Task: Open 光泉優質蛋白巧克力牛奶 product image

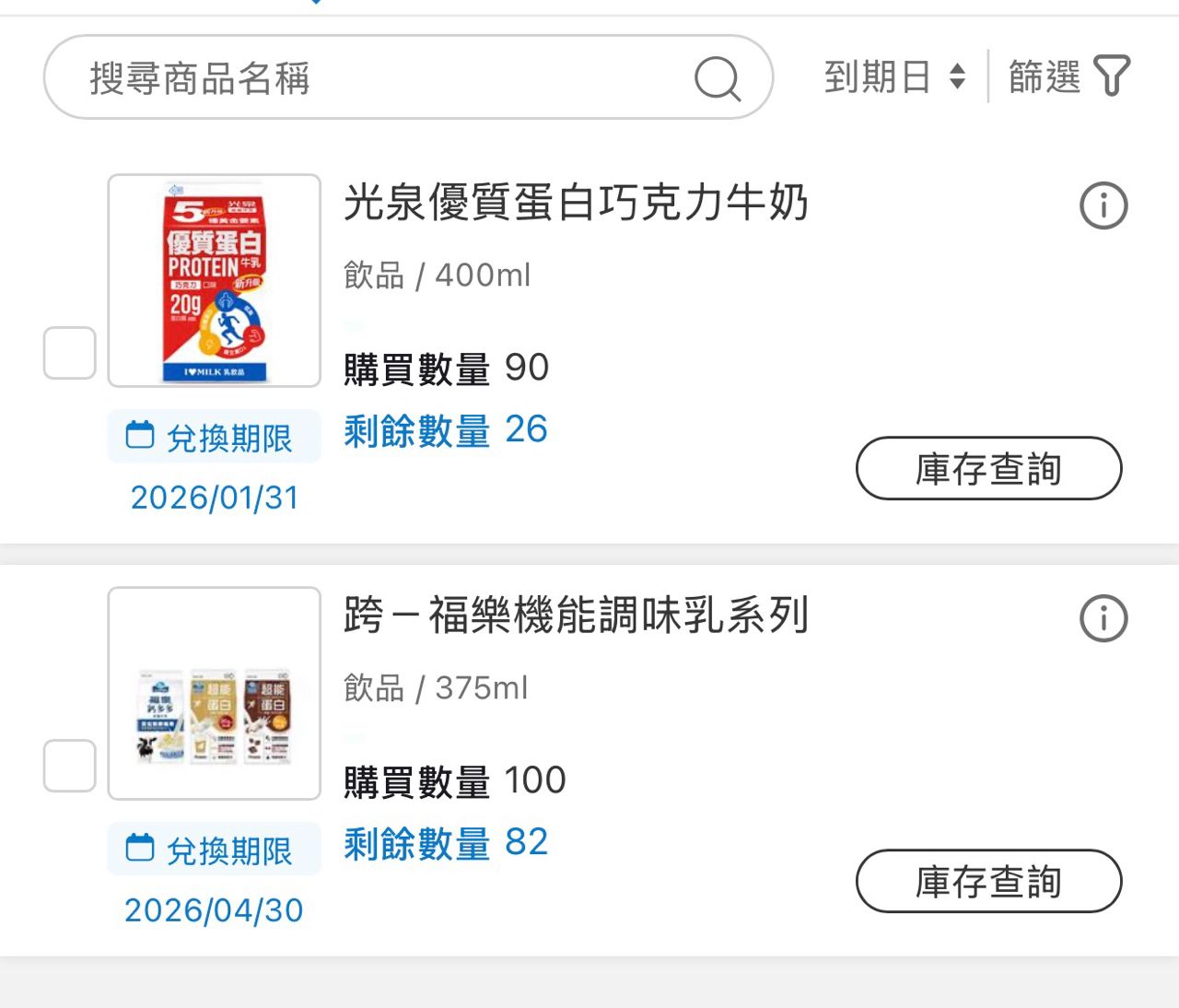Action: (x=214, y=281)
